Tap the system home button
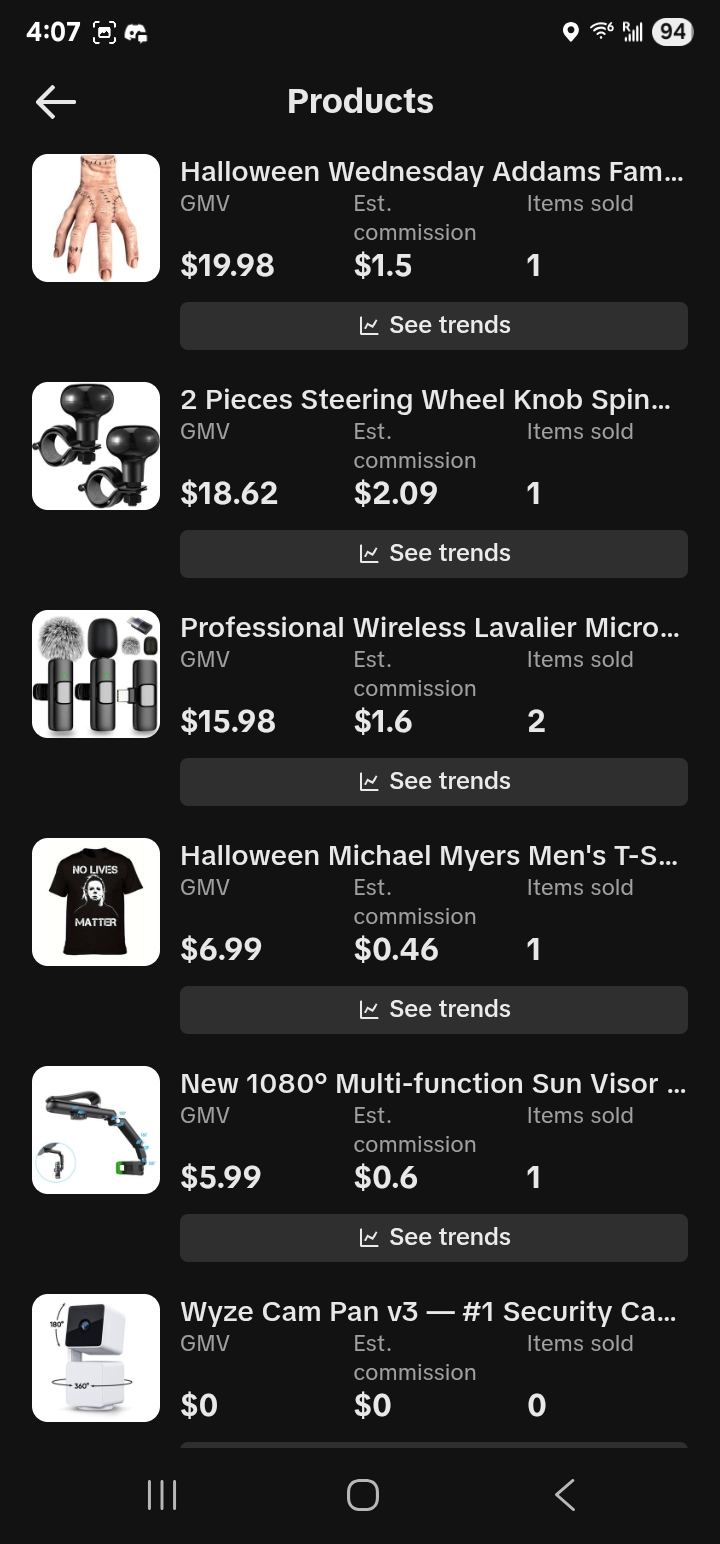 362,1495
